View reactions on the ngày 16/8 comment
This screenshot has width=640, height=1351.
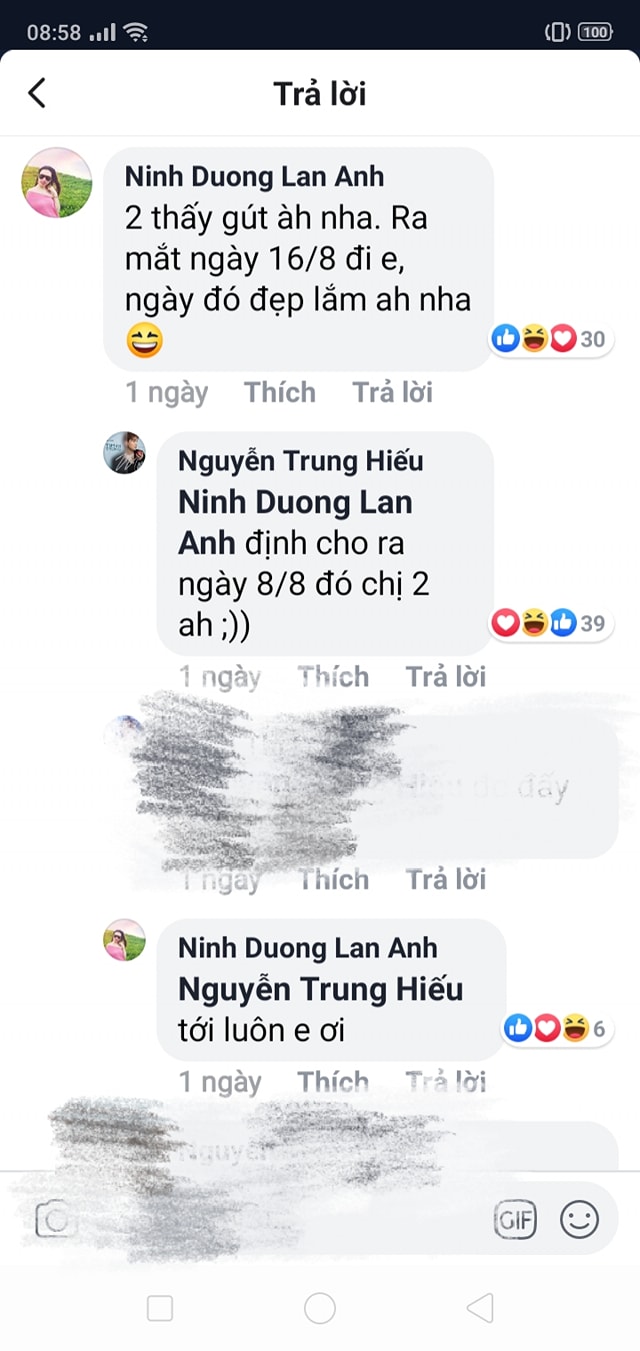pos(549,340)
